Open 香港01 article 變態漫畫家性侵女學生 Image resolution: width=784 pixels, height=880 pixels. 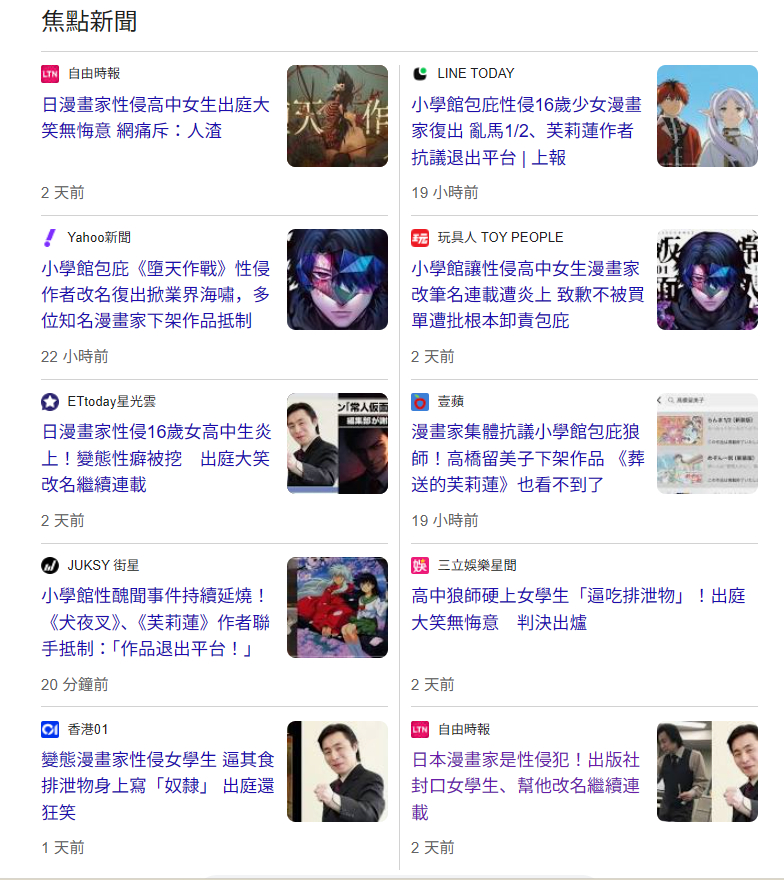click(157, 785)
